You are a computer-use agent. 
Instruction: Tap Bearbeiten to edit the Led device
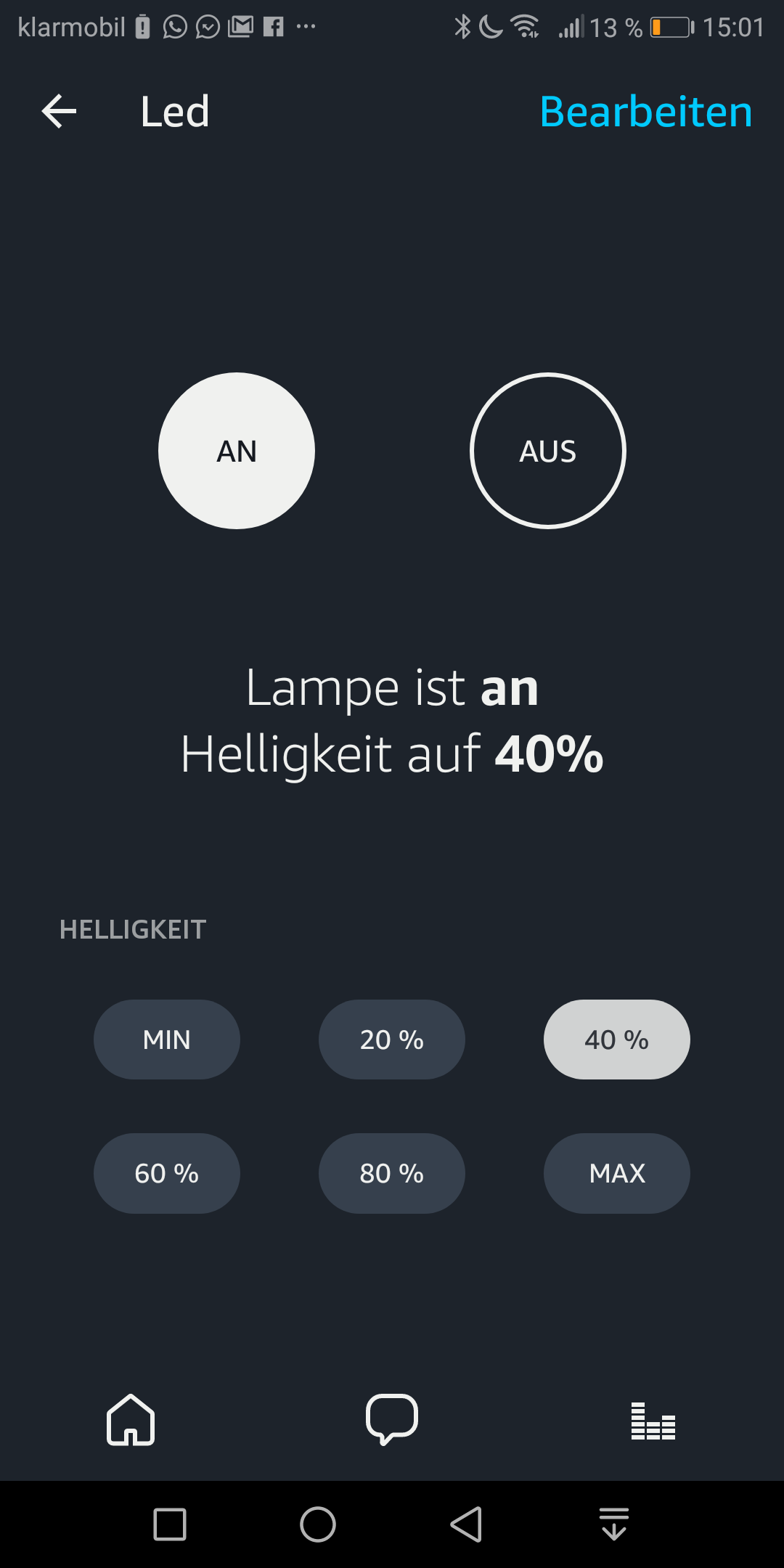tap(645, 112)
